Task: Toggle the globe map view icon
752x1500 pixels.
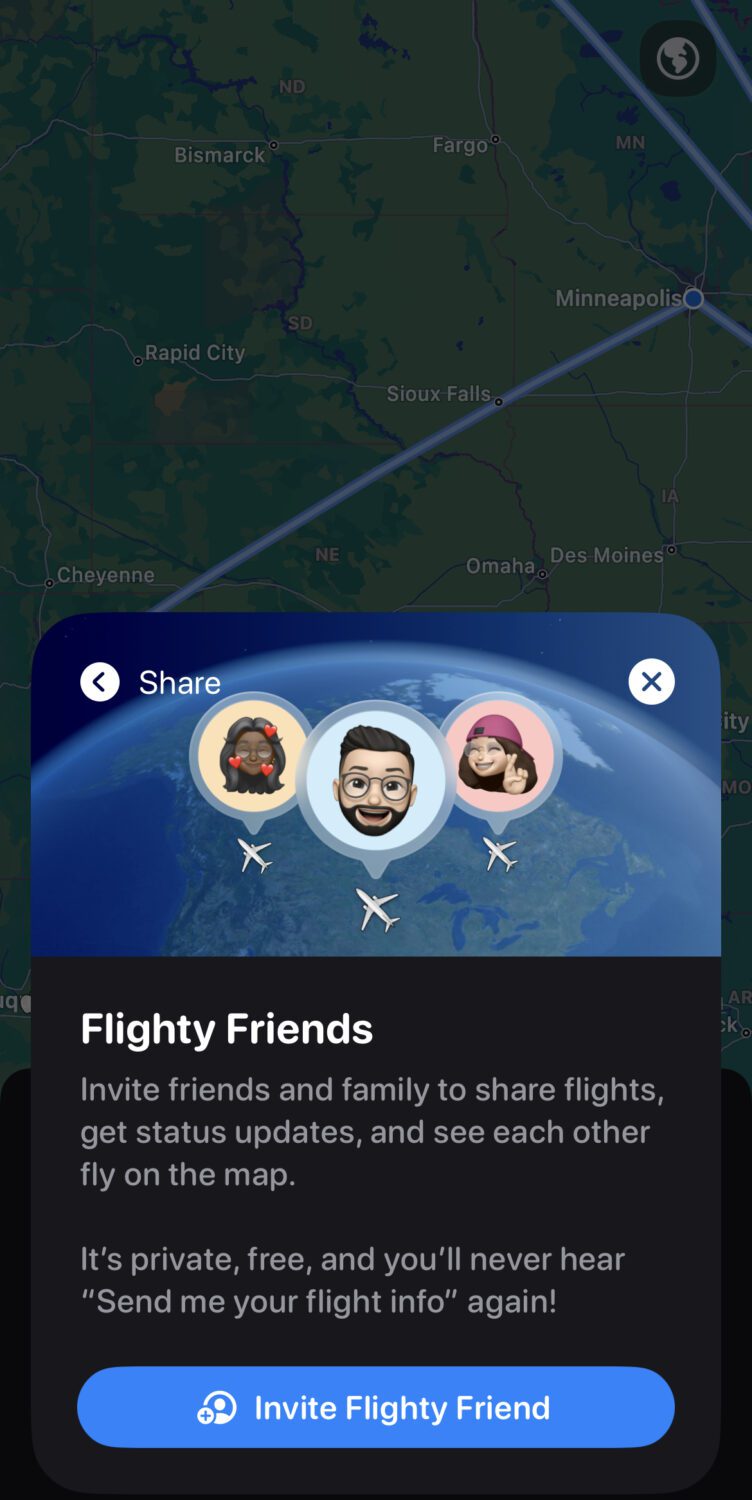Action: 678,58
